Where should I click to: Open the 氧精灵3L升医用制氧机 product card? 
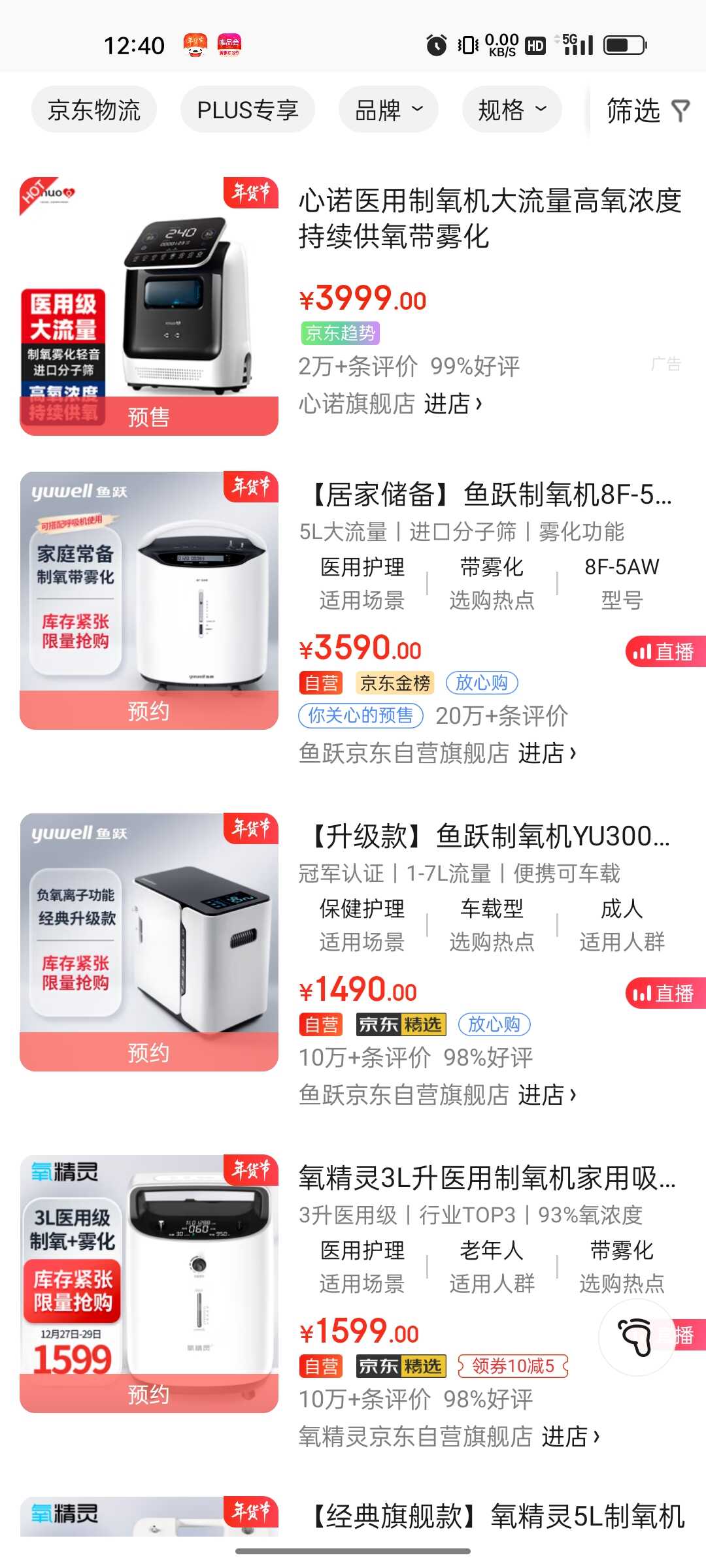coord(486,1178)
